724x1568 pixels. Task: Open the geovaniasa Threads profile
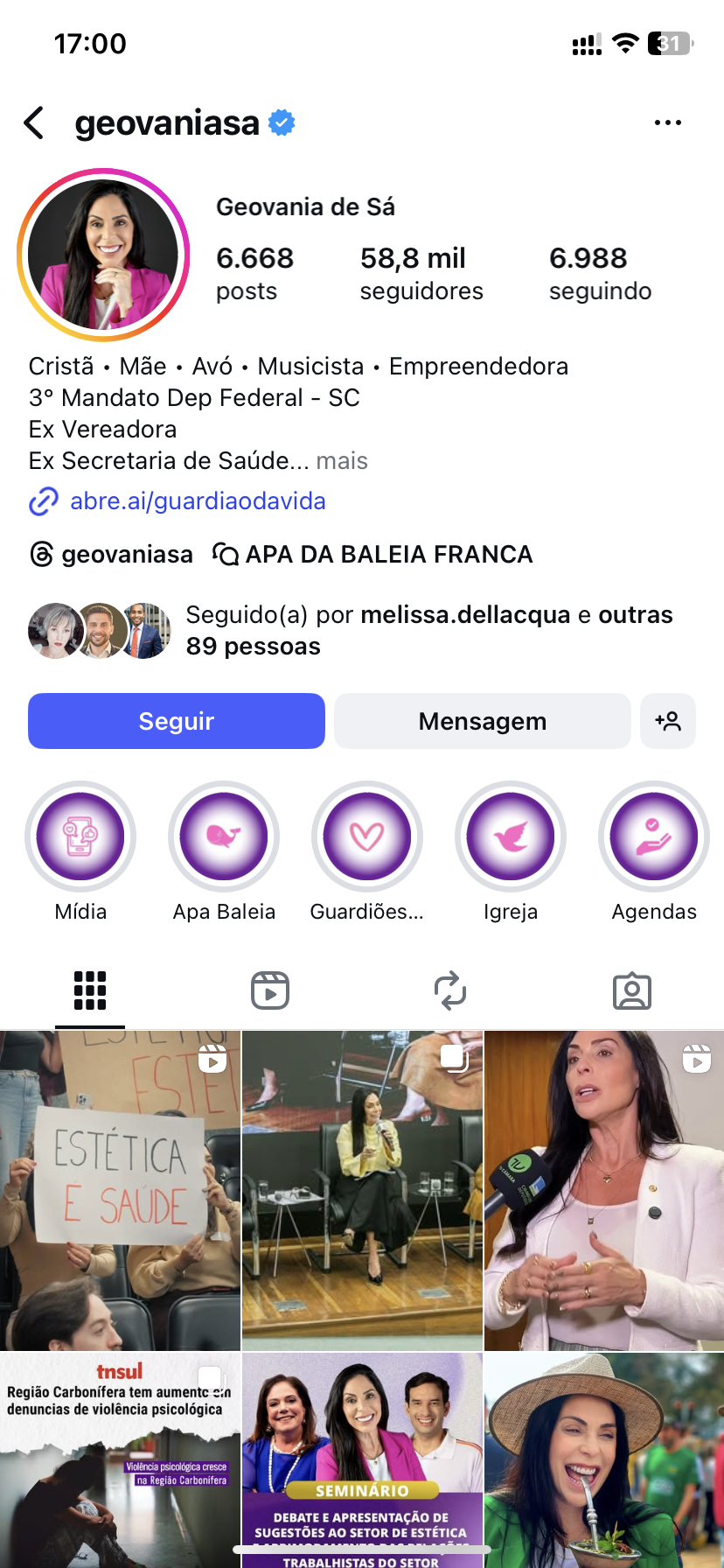point(112,555)
